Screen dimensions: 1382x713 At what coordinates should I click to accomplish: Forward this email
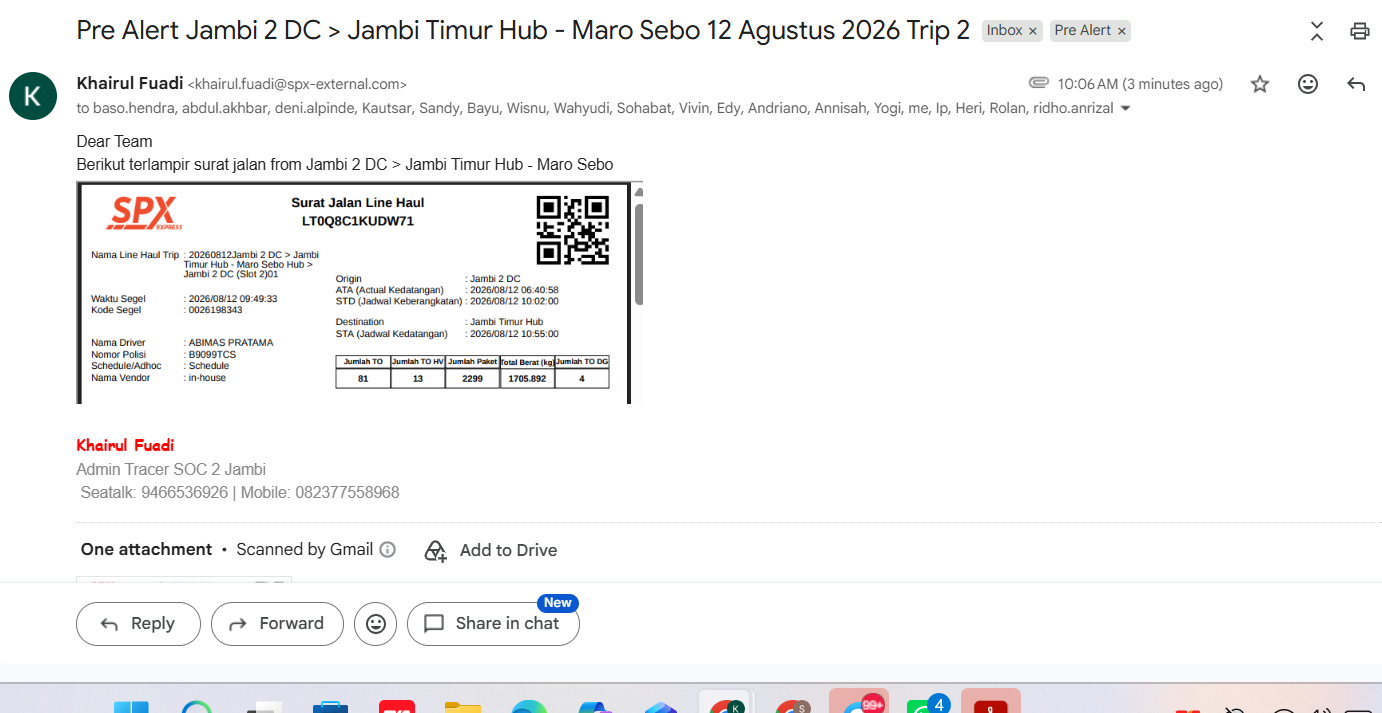pyautogui.click(x=277, y=624)
